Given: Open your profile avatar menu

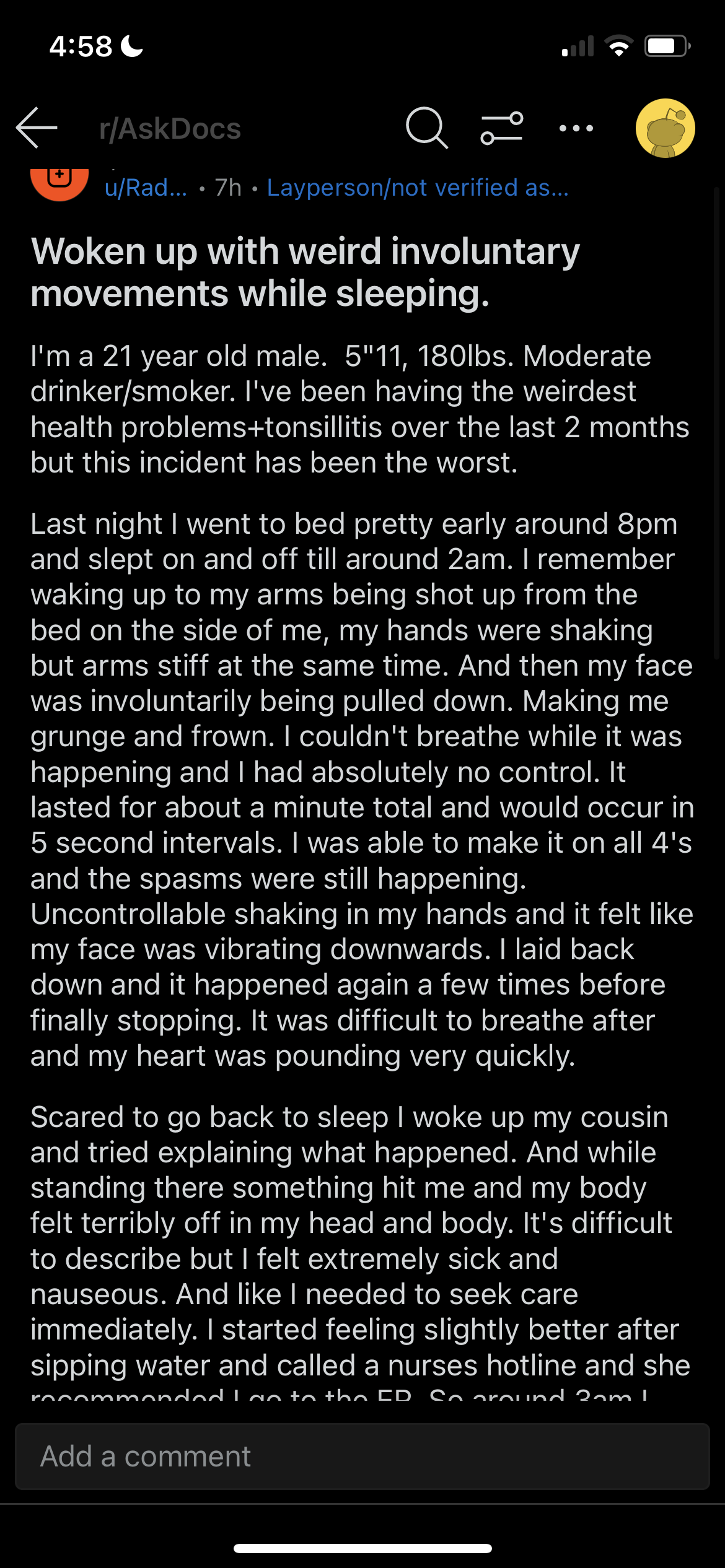Looking at the screenshot, I should click(x=666, y=128).
